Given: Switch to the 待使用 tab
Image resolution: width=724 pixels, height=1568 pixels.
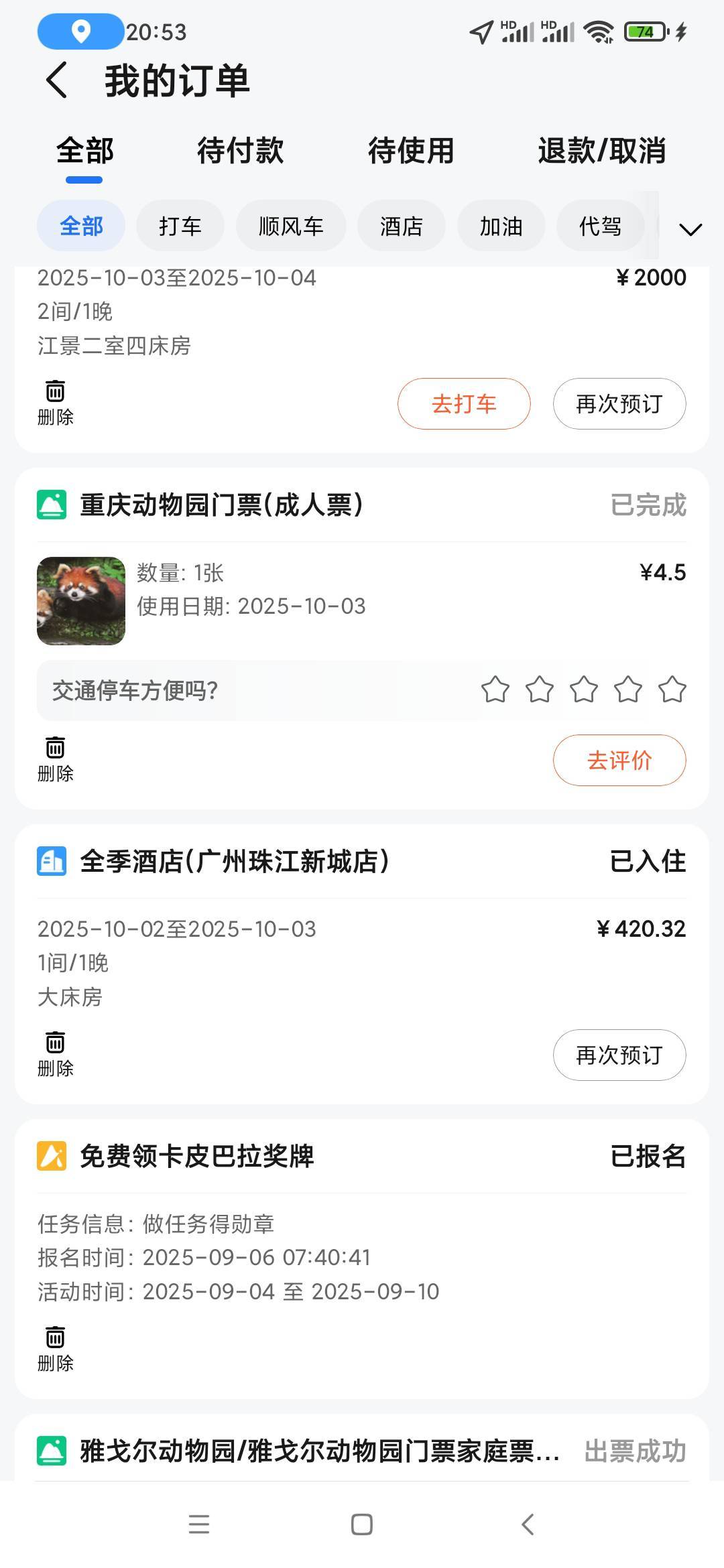Looking at the screenshot, I should [411, 151].
